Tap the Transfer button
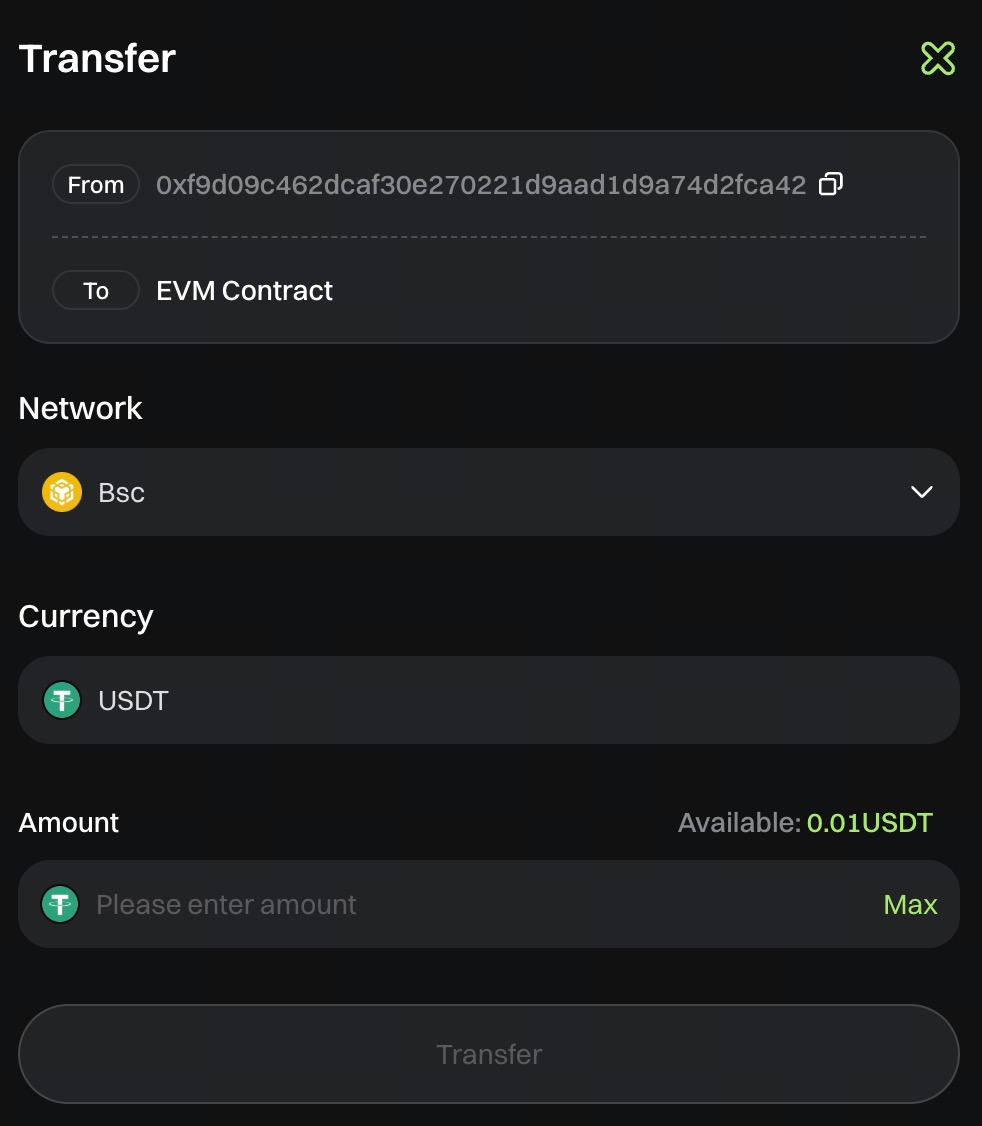The width and height of the screenshot is (982, 1126). 488,1054
